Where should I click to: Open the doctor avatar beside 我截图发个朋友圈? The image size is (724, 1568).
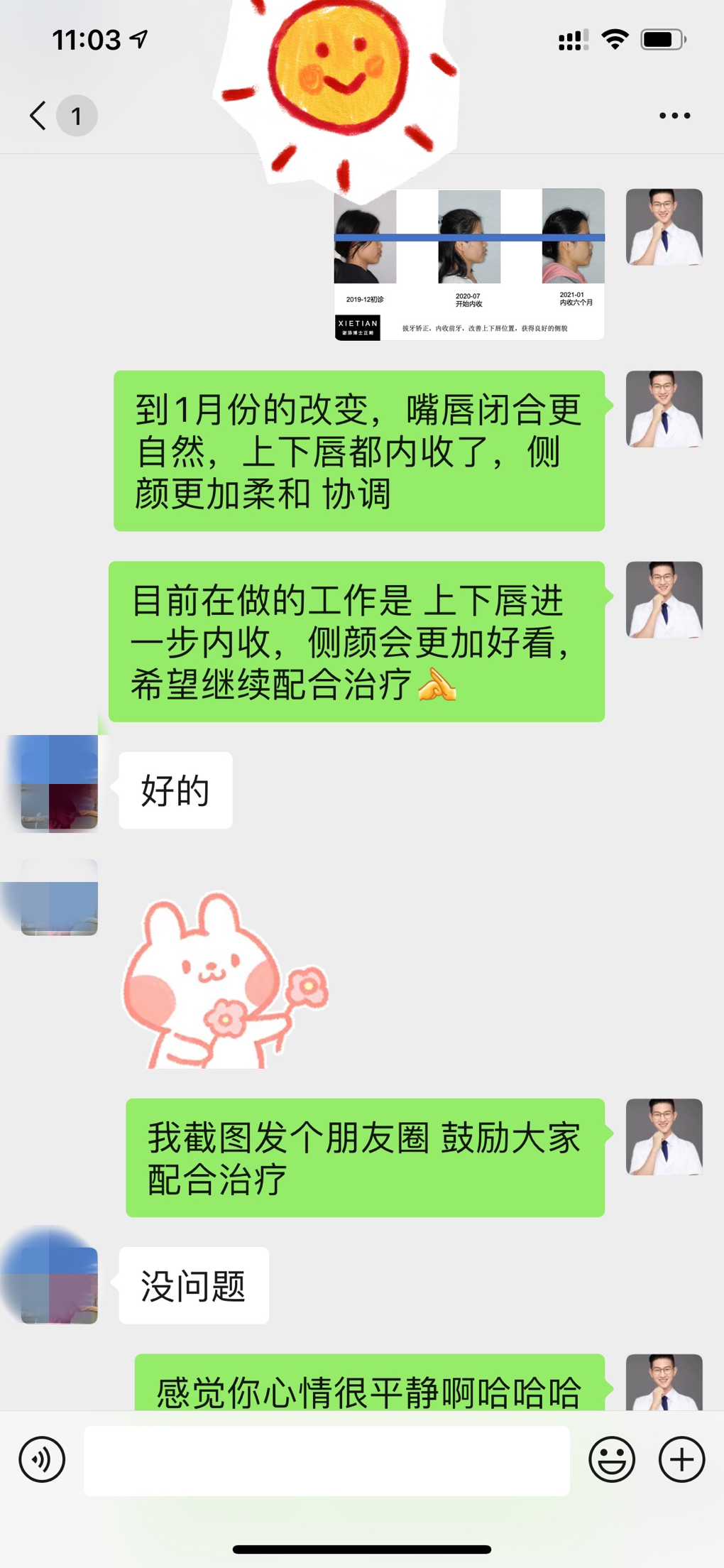pos(664,1137)
